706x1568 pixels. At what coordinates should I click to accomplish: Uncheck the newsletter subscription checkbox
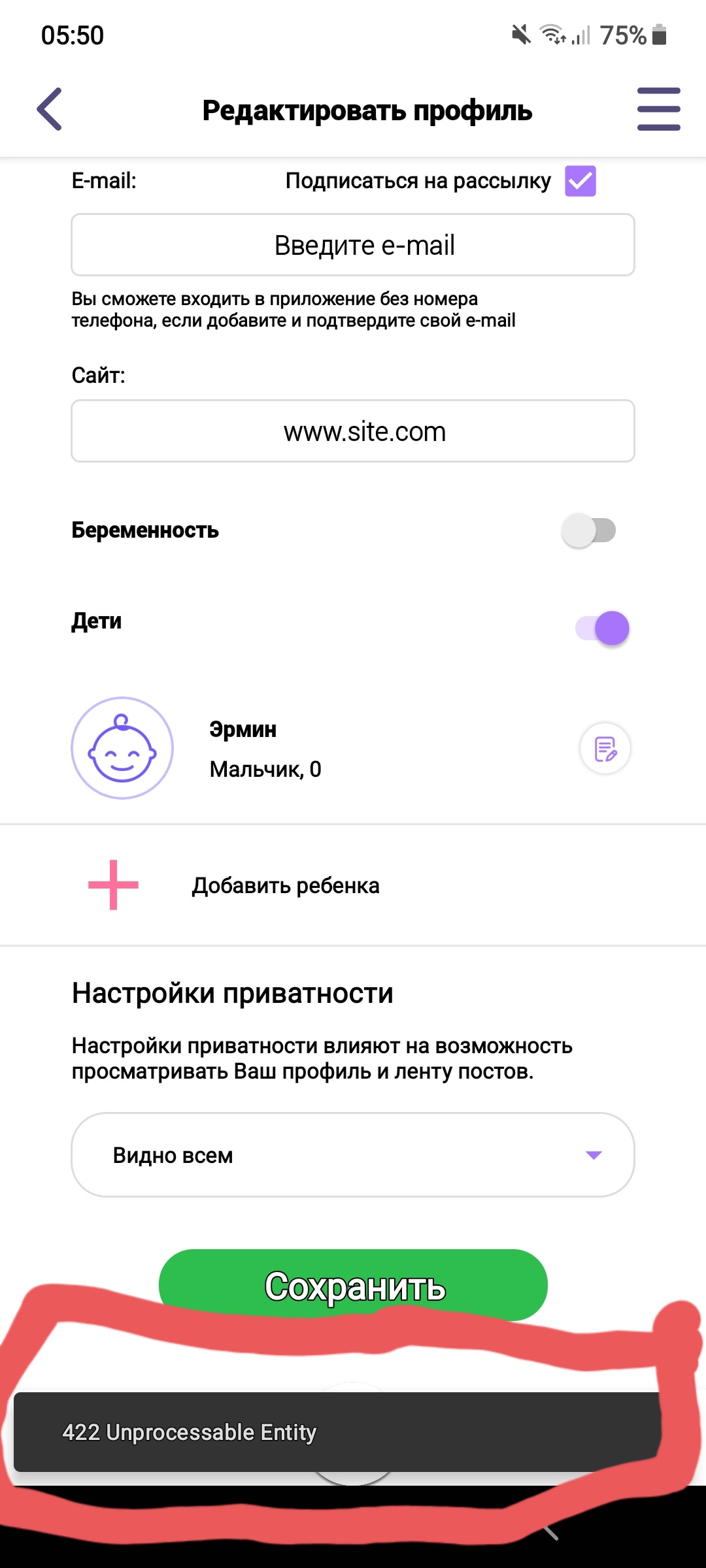pyautogui.click(x=580, y=181)
